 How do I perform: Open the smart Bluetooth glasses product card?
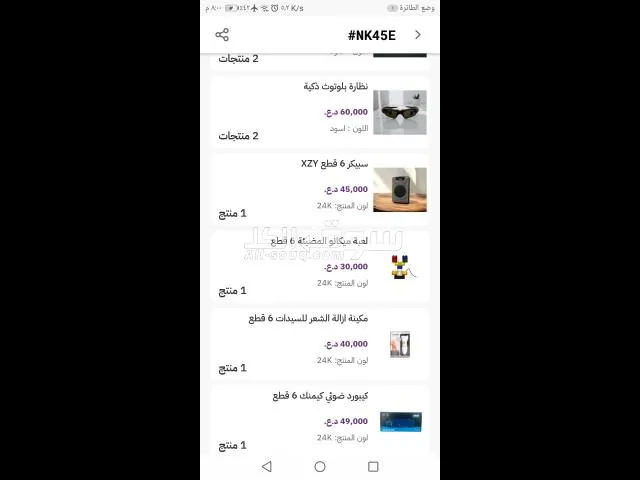320,112
